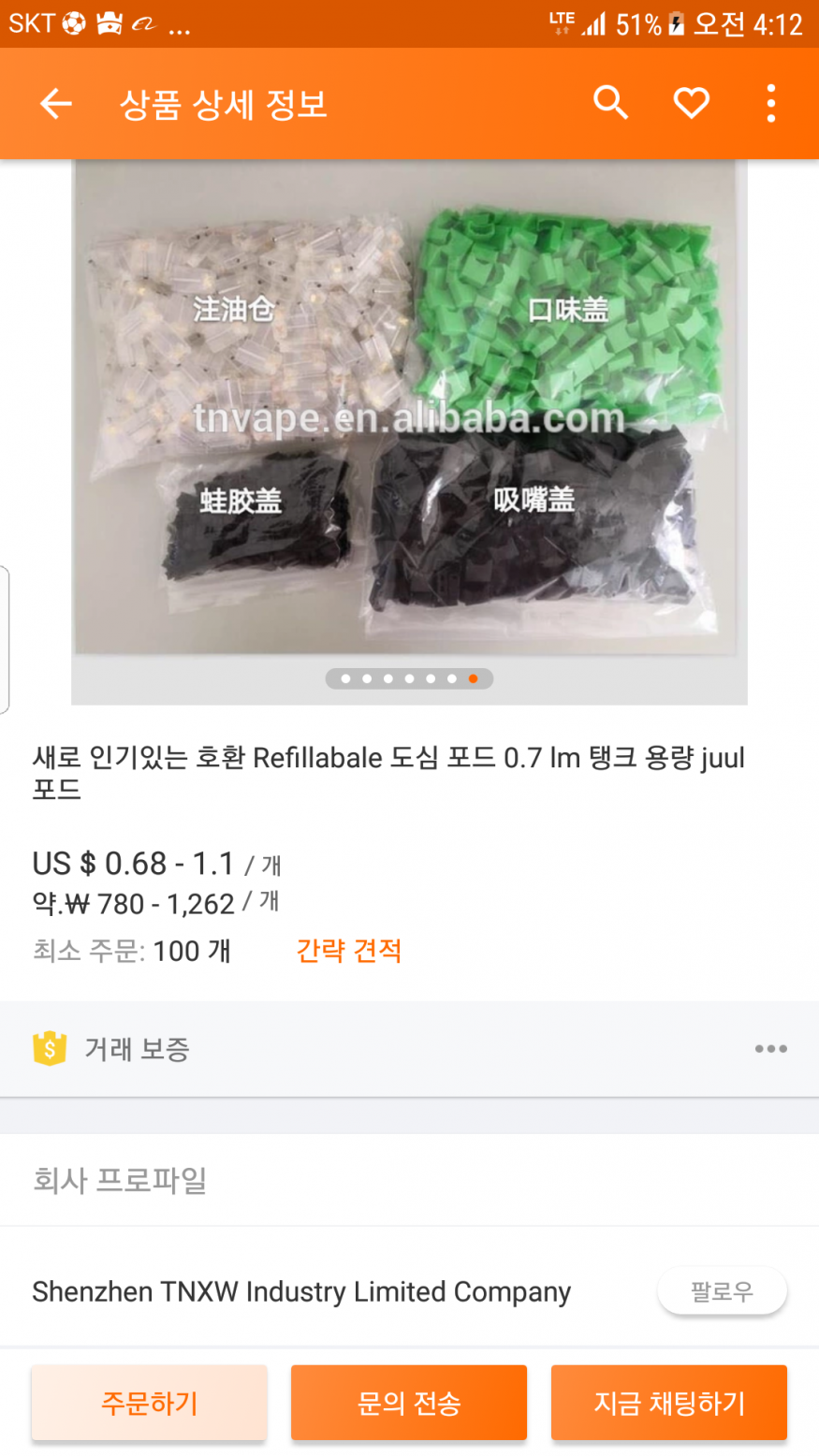Open the product photo in gallery
This screenshot has height=1456, width=819.
click(x=409, y=412)
